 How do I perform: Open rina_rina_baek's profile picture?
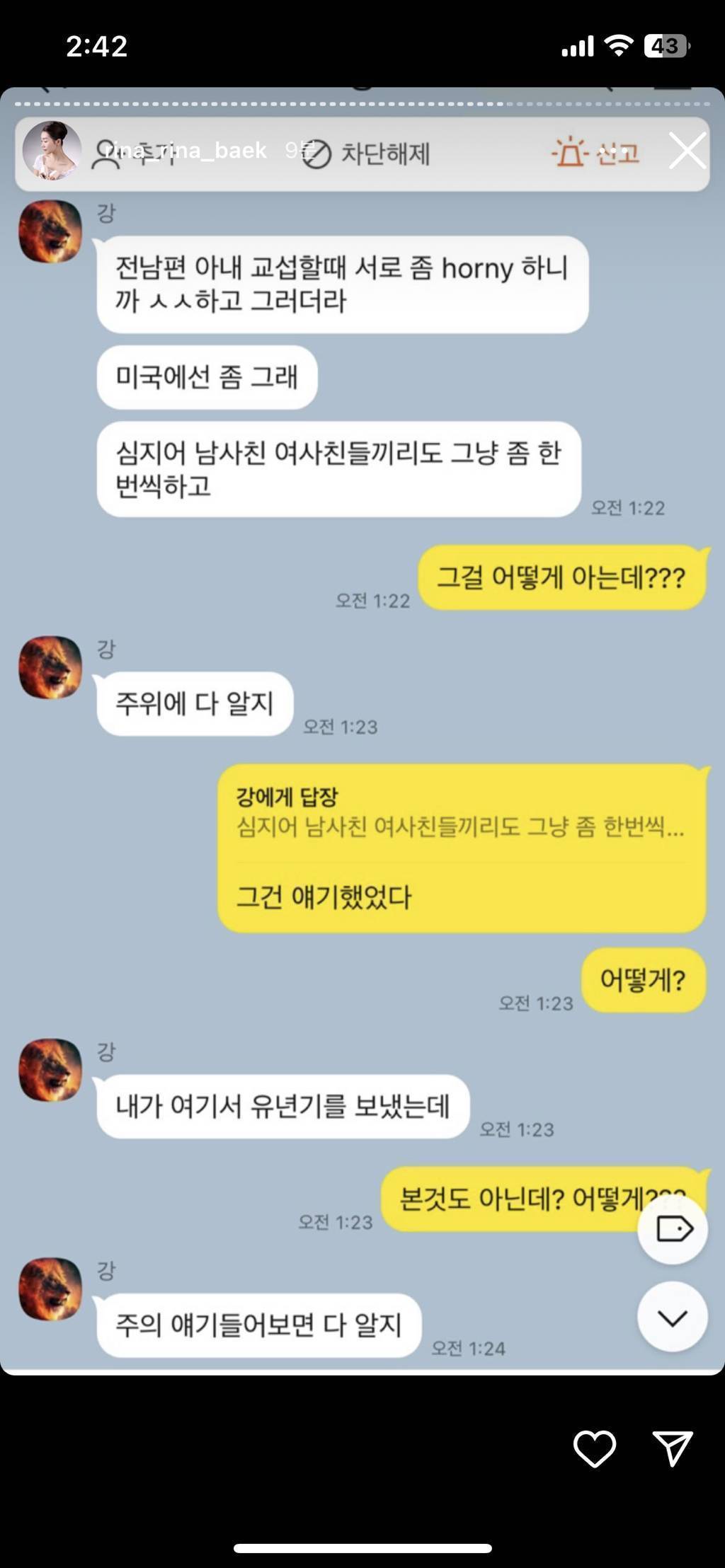(51, 151)
